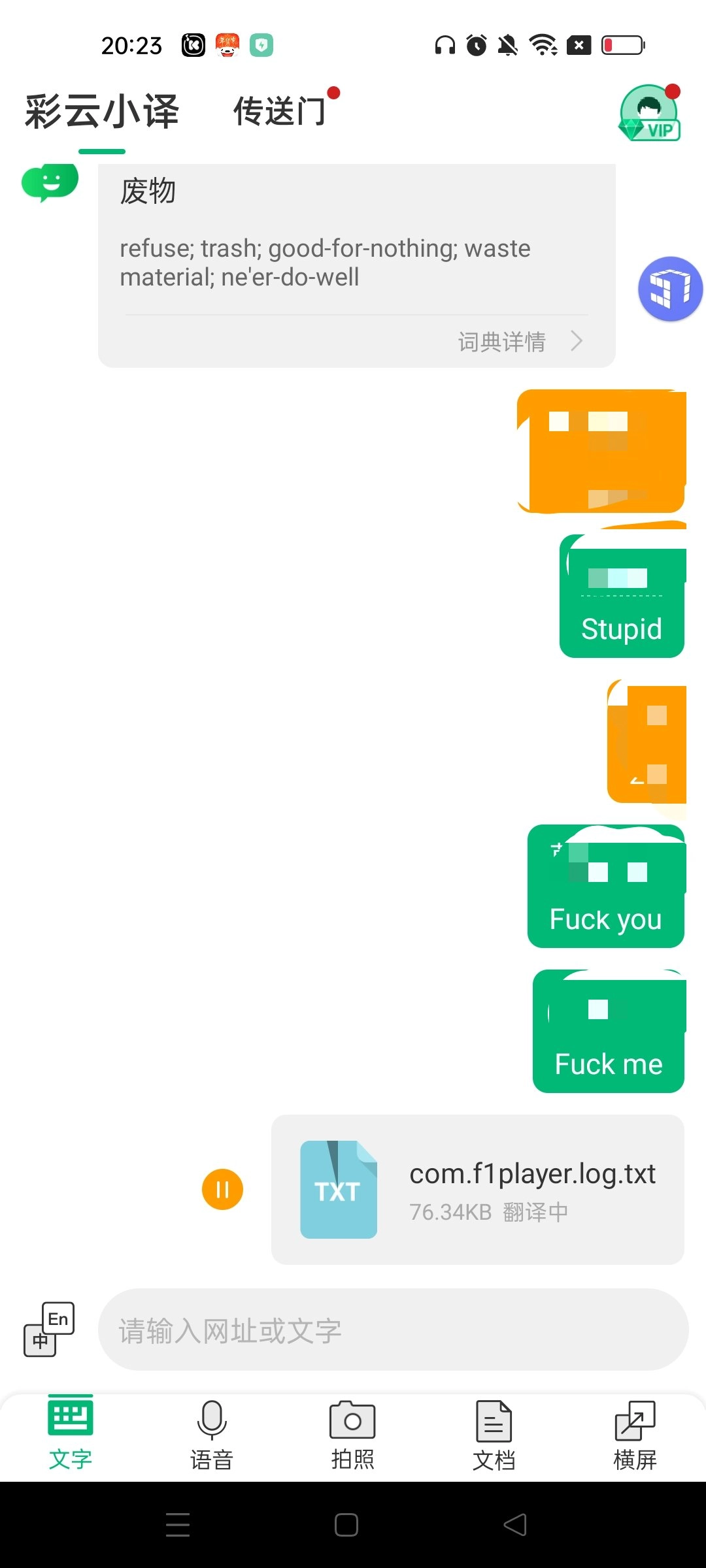Go back with the system back button
This screenshot has height=1568, width=706.
pyautogui.click(x=515, y=1525)
